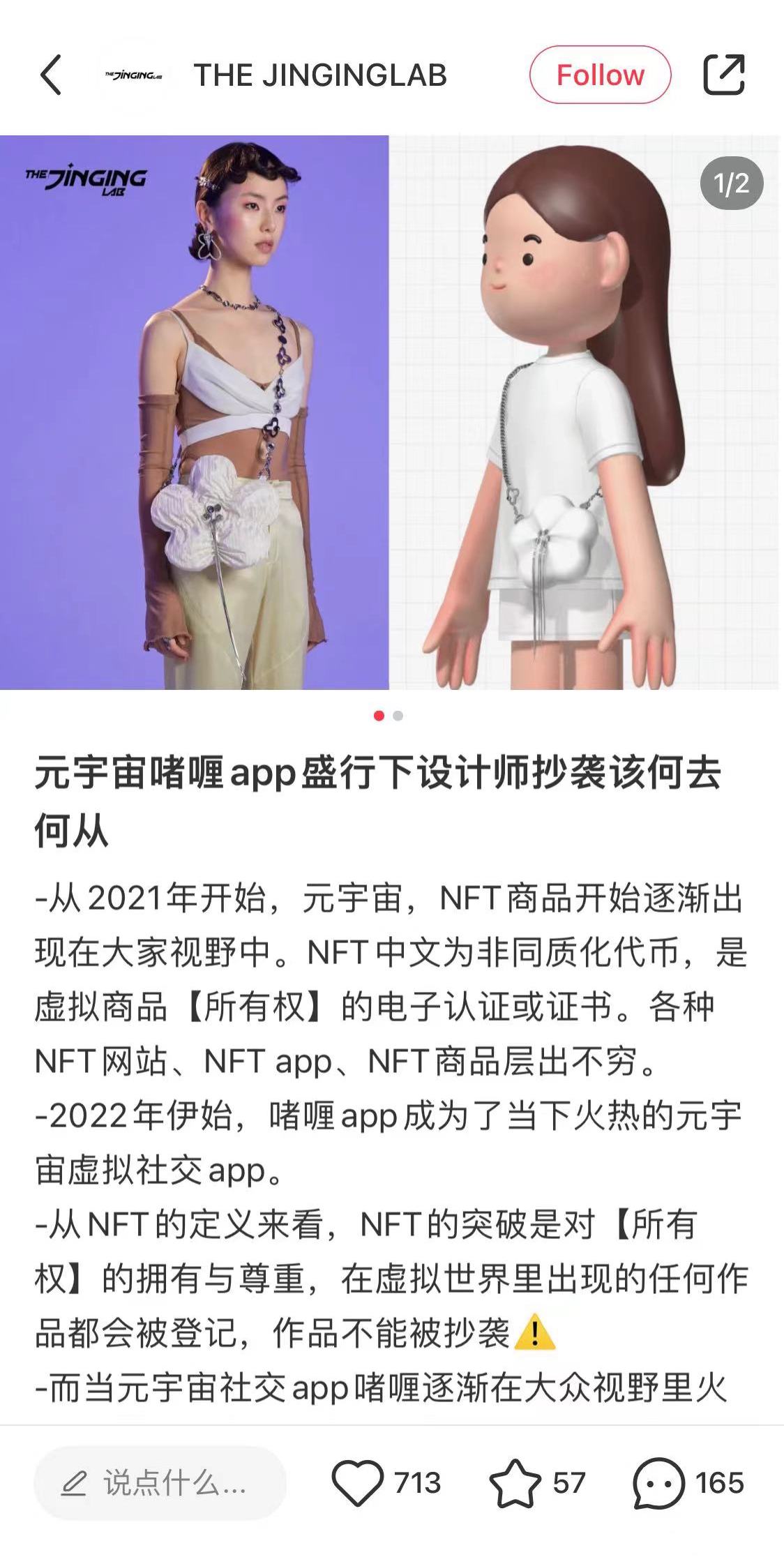Open the comments bubble

tap(658, 1483)
